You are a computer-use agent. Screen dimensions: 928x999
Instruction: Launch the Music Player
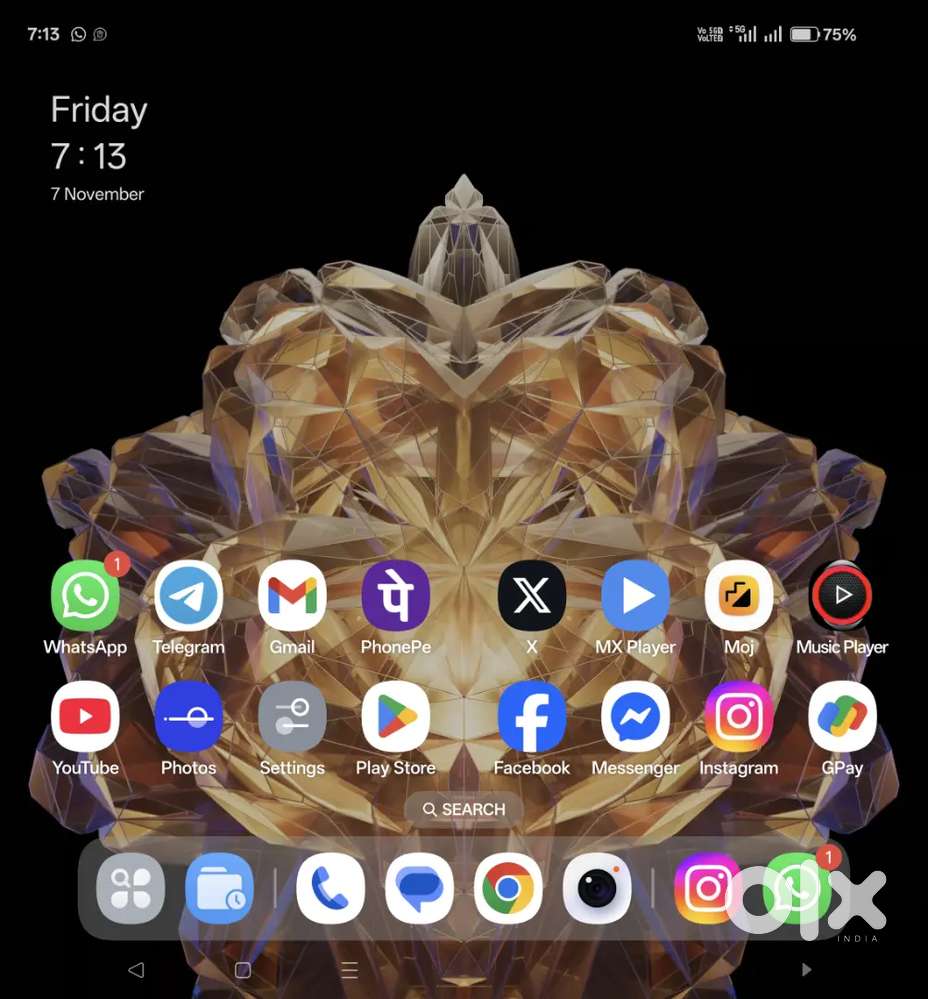click(841, 595)
